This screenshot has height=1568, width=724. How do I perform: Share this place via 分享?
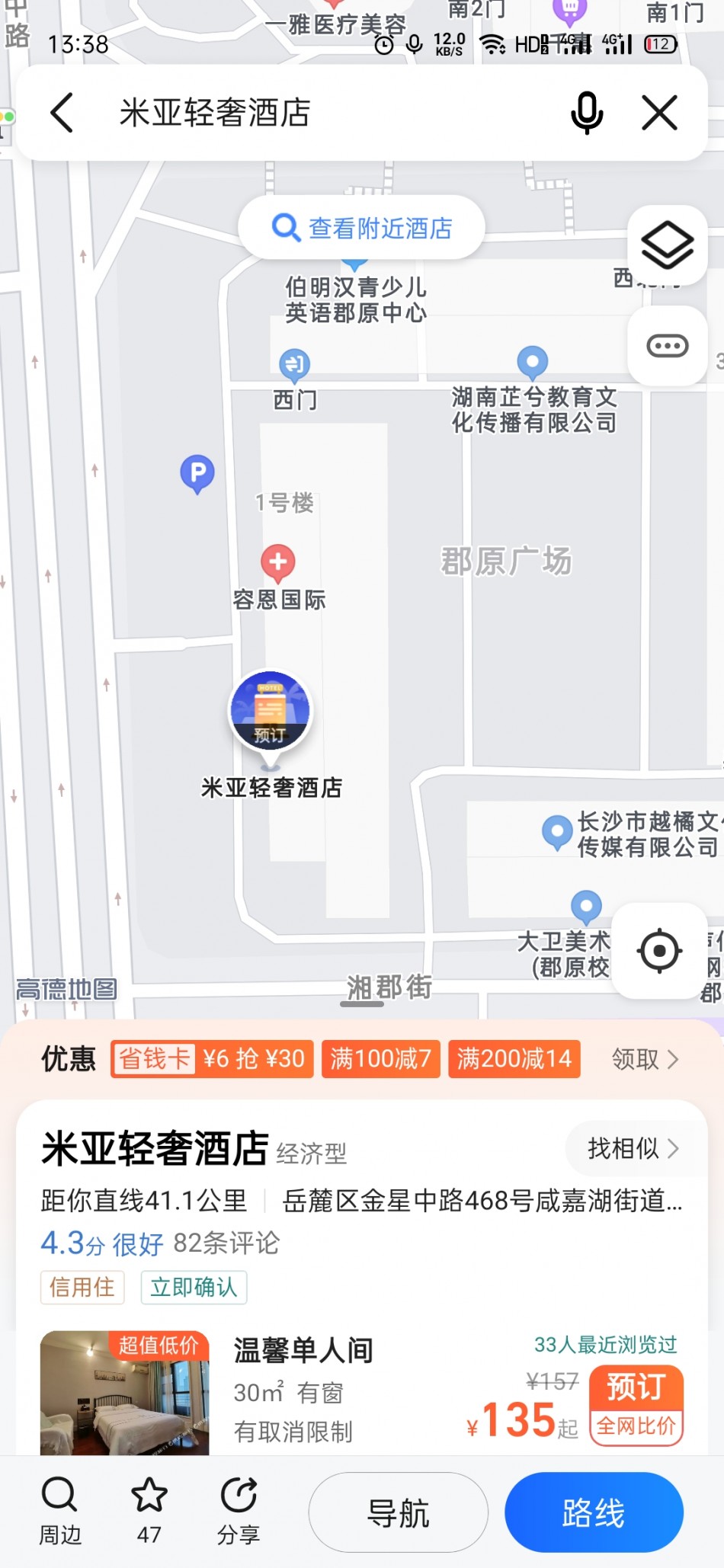239,1512
